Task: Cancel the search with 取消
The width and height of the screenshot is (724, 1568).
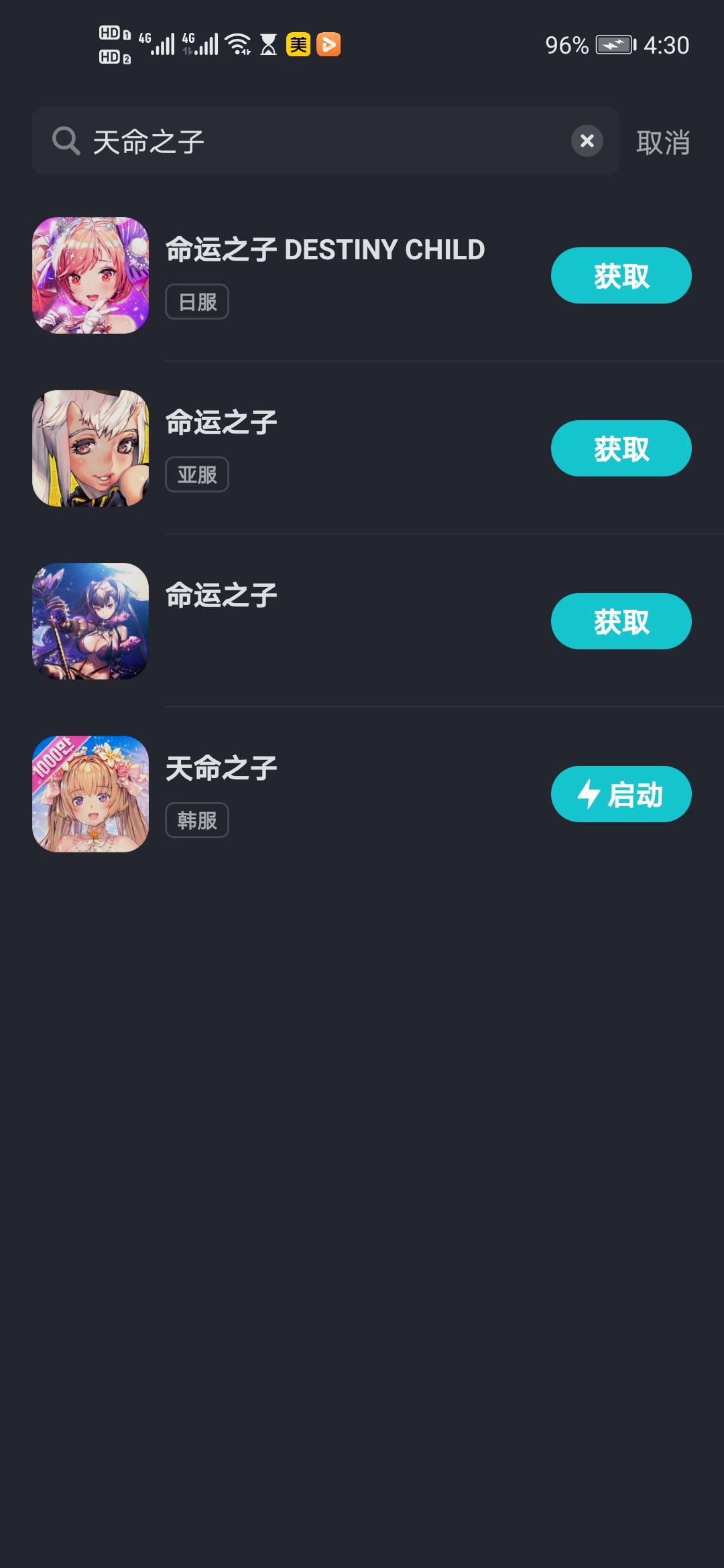Action: point(662,142)
